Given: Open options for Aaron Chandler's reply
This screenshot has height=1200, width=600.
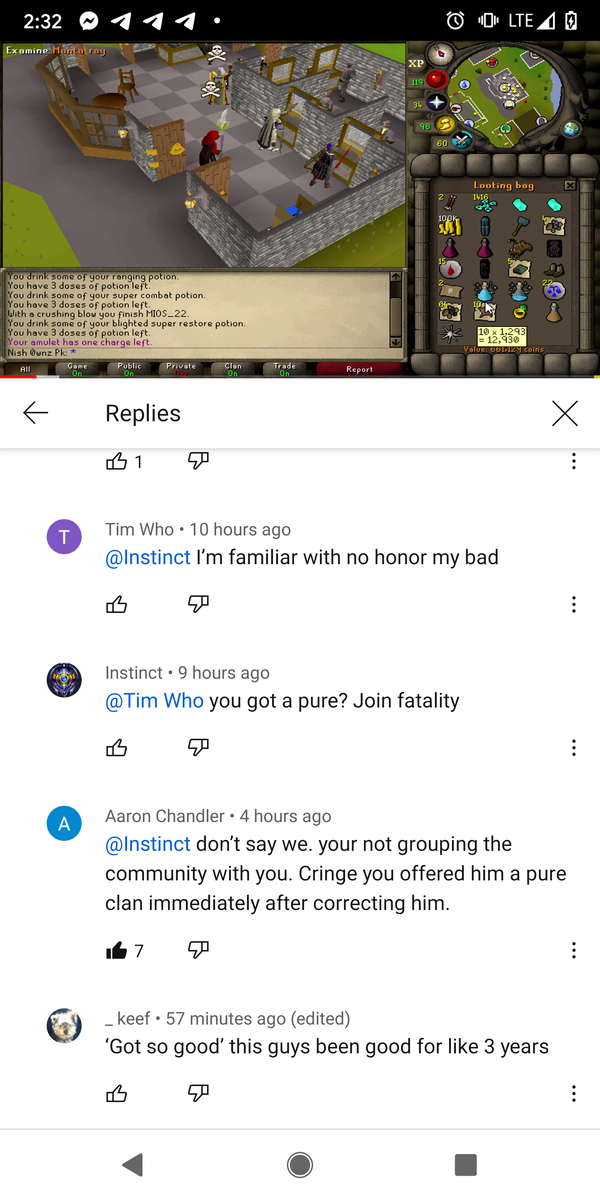Looking at the screenshot, I should click(x=573, y=950).
